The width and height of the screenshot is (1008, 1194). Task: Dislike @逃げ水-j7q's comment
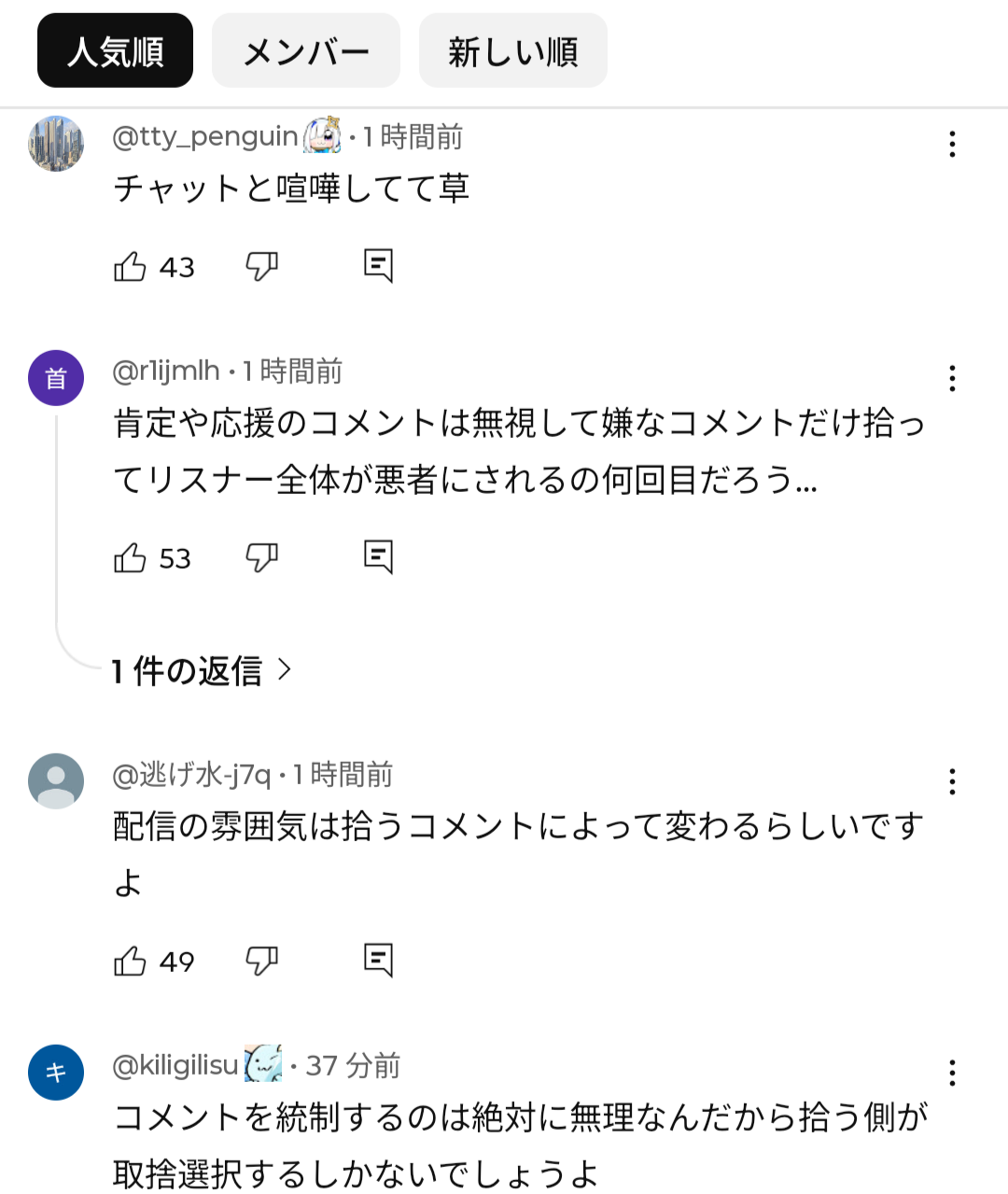point(261,962)
